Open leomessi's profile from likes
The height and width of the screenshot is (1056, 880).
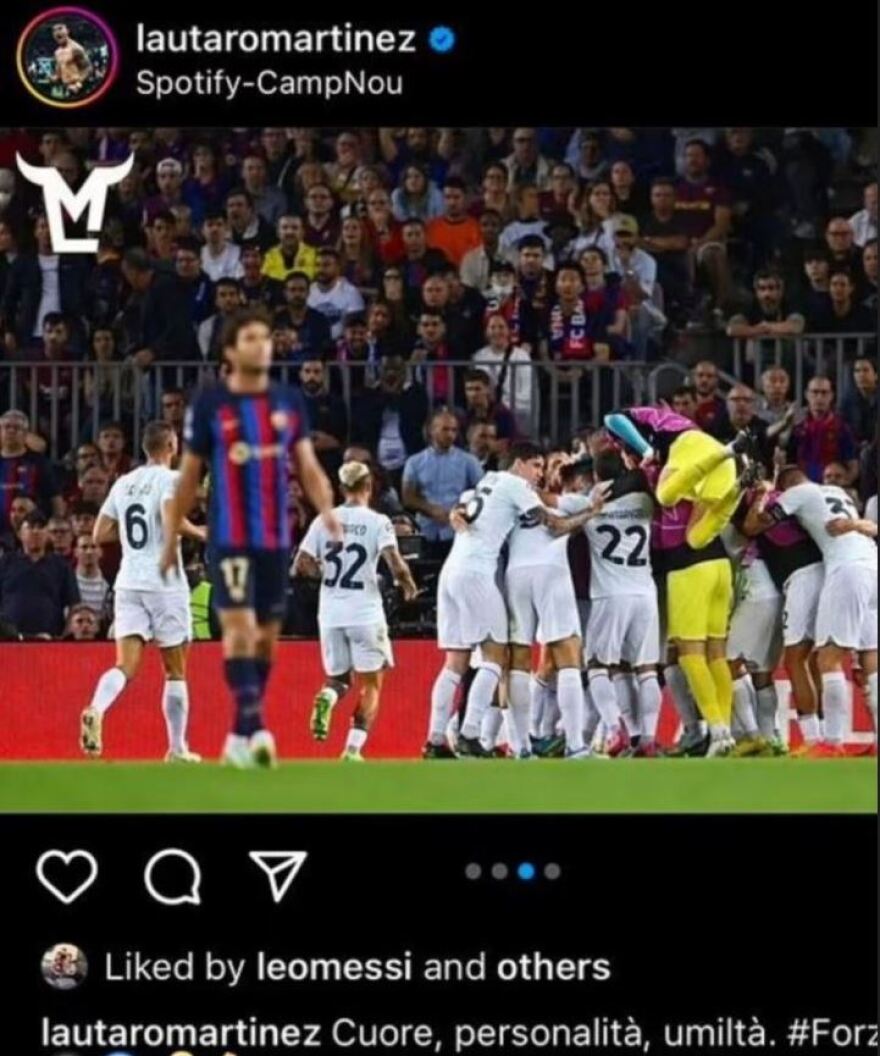333,967
